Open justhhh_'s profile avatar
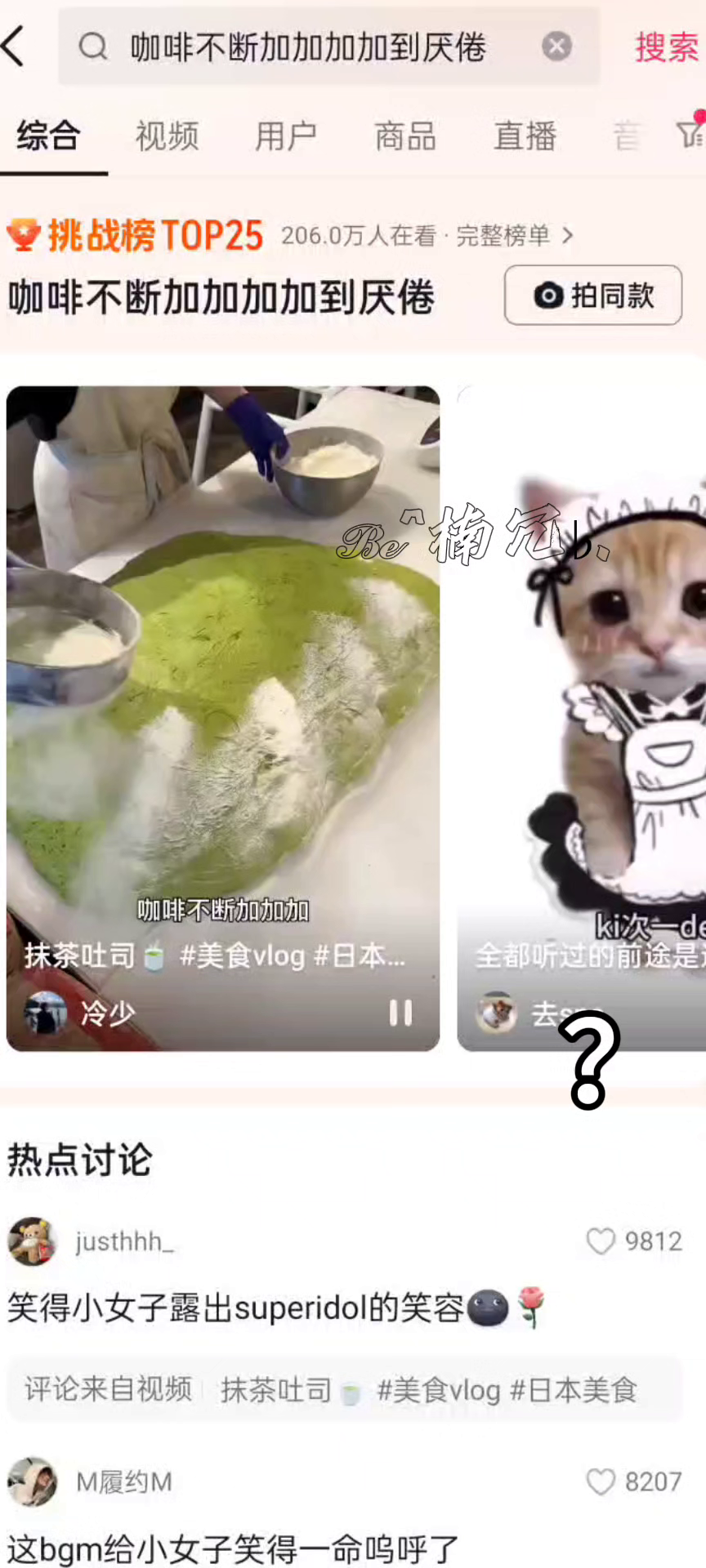 (31, 1241)
